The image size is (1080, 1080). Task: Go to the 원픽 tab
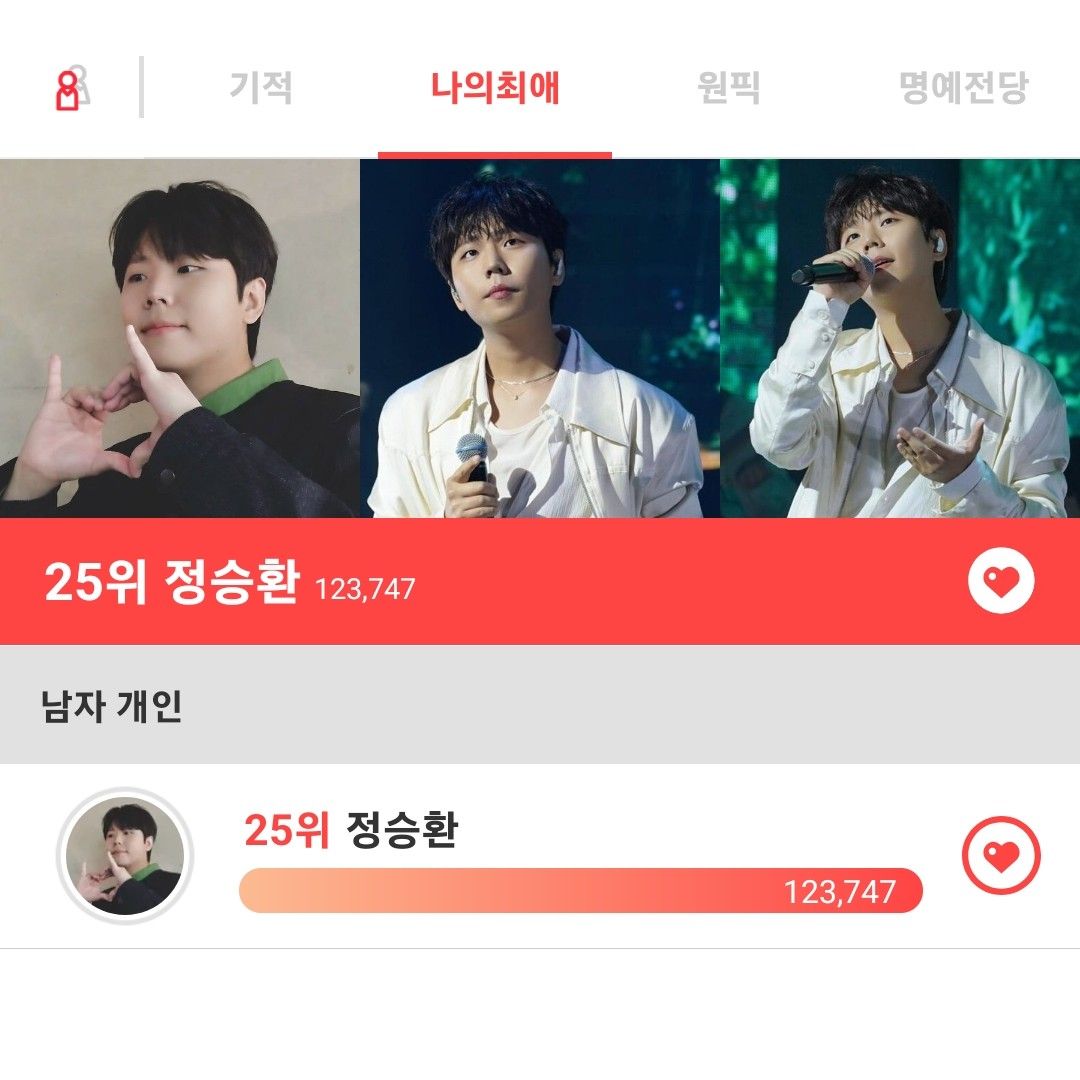tap(728, 88)
